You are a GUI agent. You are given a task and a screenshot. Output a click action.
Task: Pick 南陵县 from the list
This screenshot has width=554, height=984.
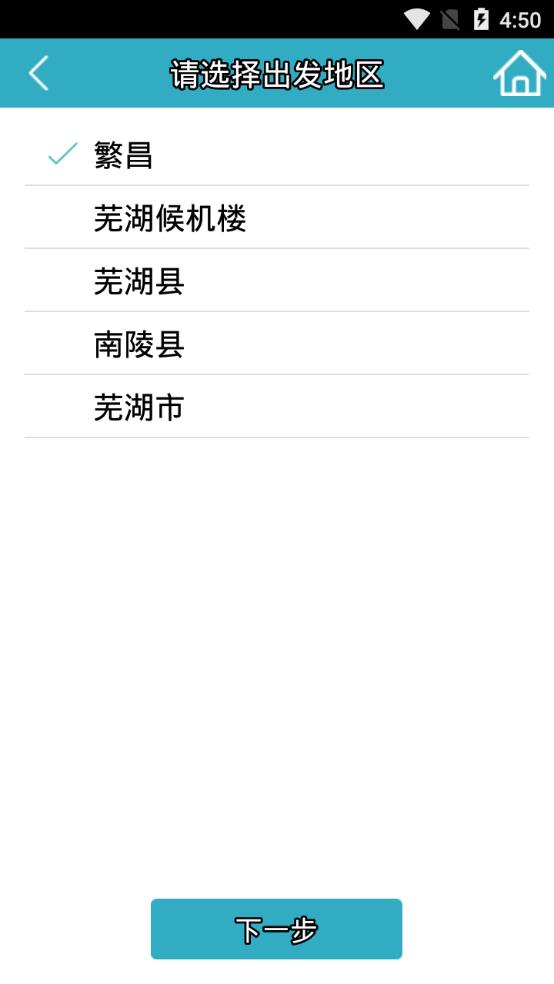click(277, 344)
